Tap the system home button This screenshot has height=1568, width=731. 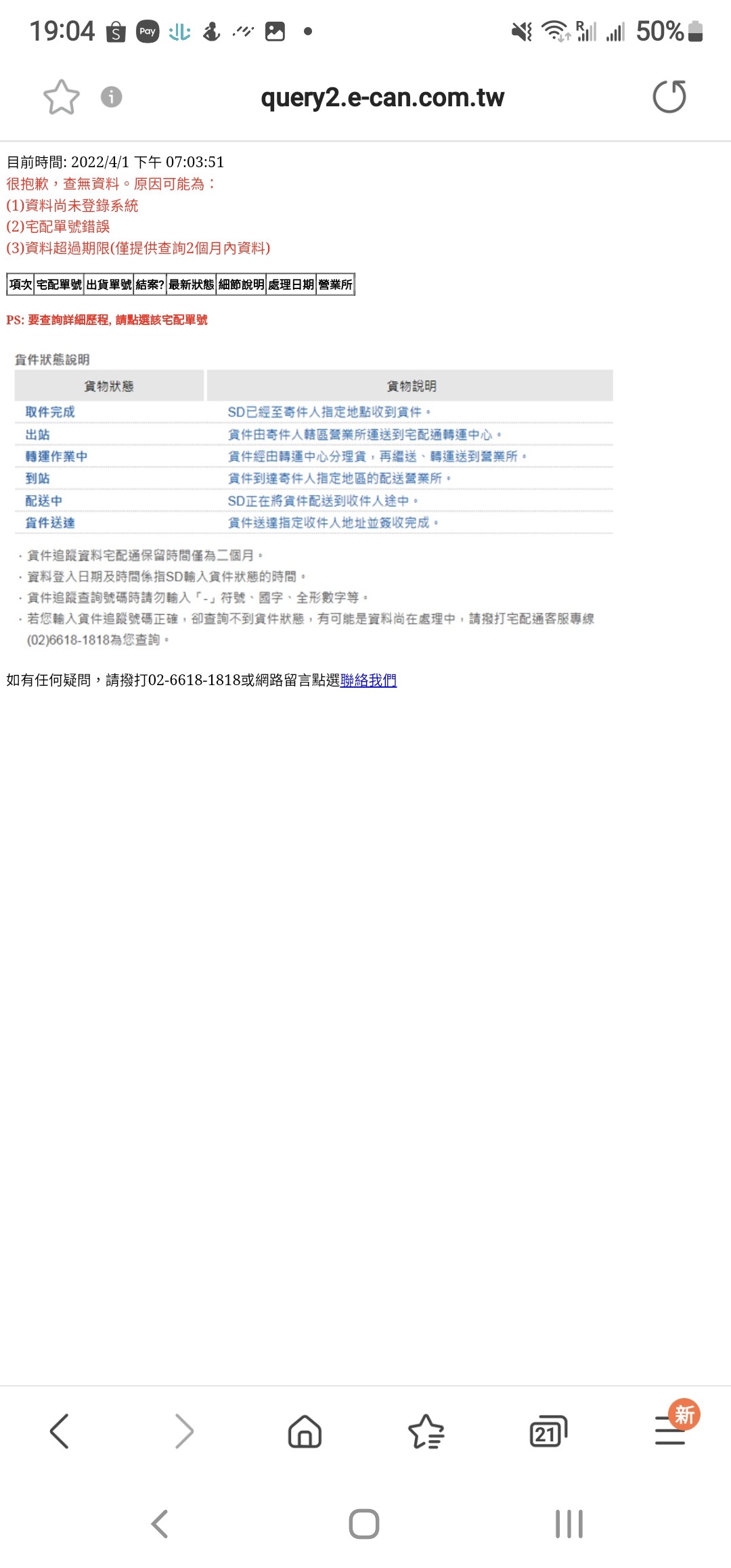[364, 1524]
